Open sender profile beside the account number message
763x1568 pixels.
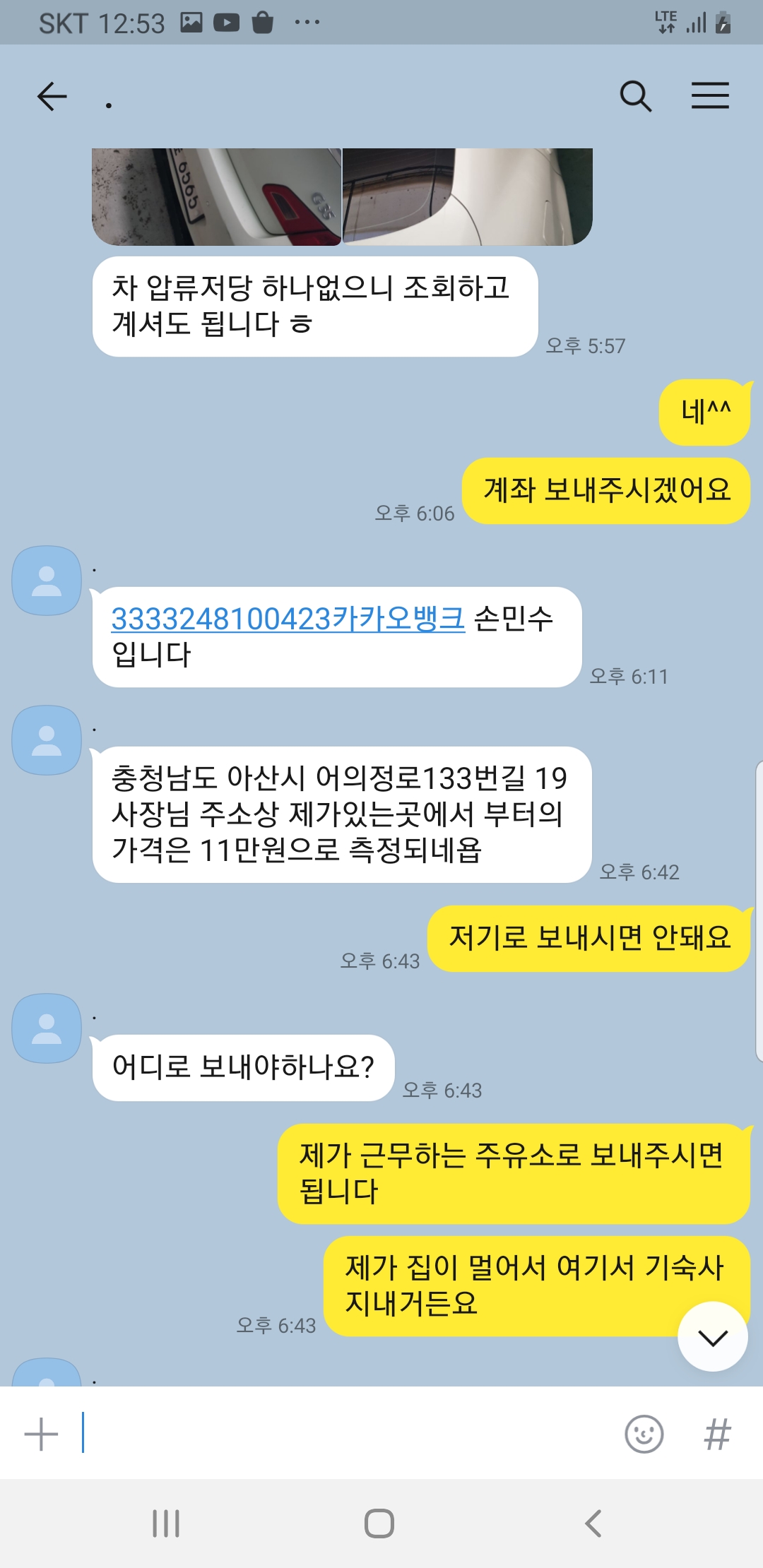(x=47, y=581)
